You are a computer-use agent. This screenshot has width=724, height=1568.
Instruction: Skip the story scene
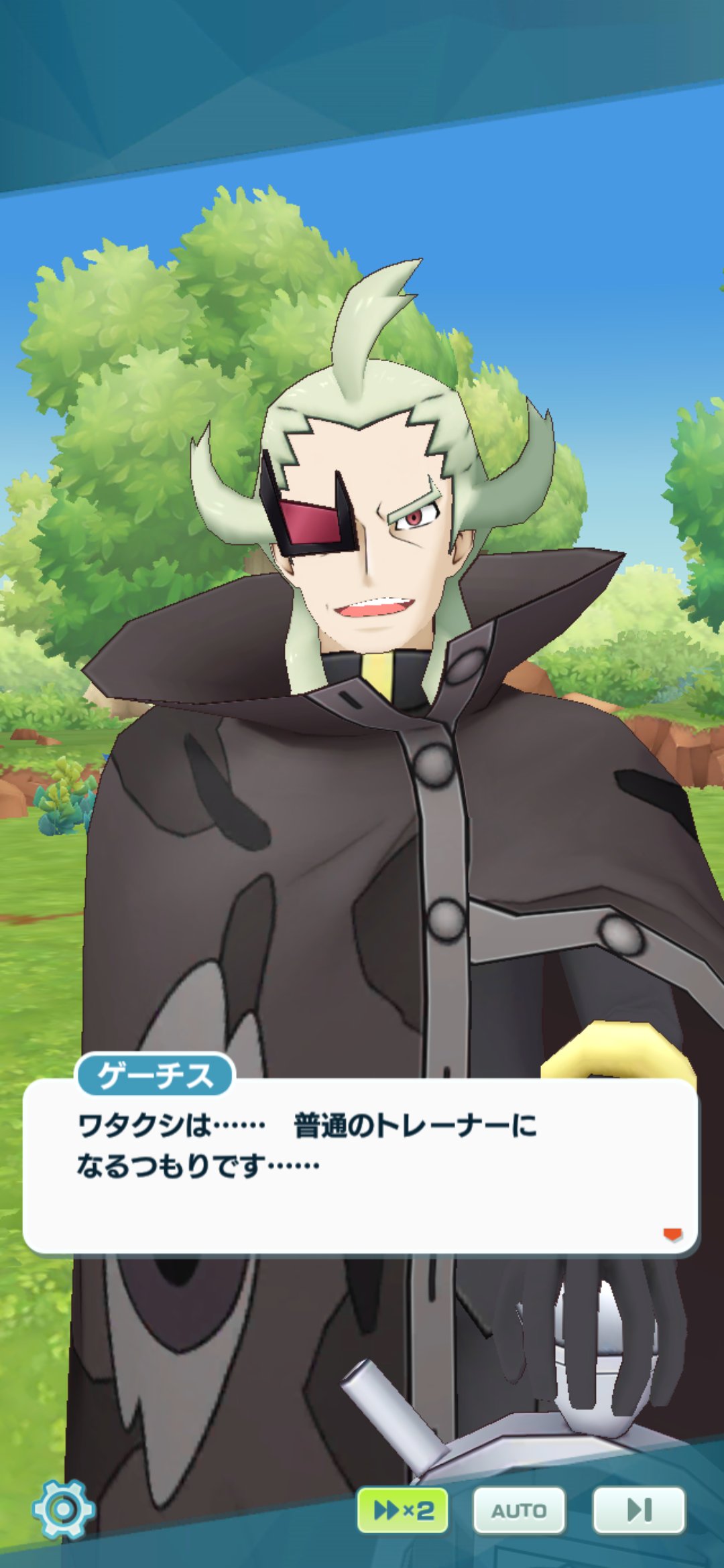coord(639,1510)
